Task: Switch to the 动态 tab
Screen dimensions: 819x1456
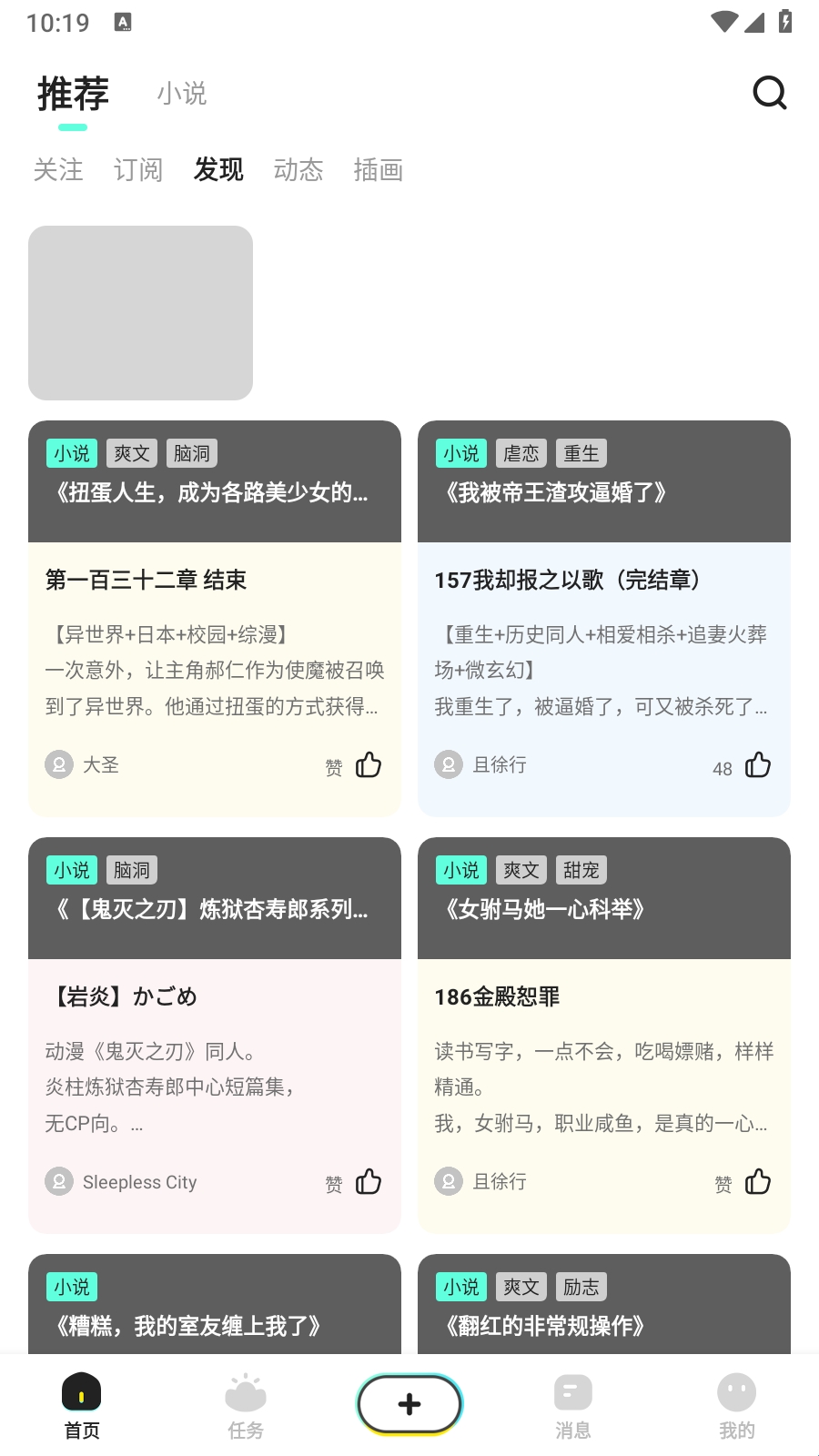Action: tap(298, 170)
